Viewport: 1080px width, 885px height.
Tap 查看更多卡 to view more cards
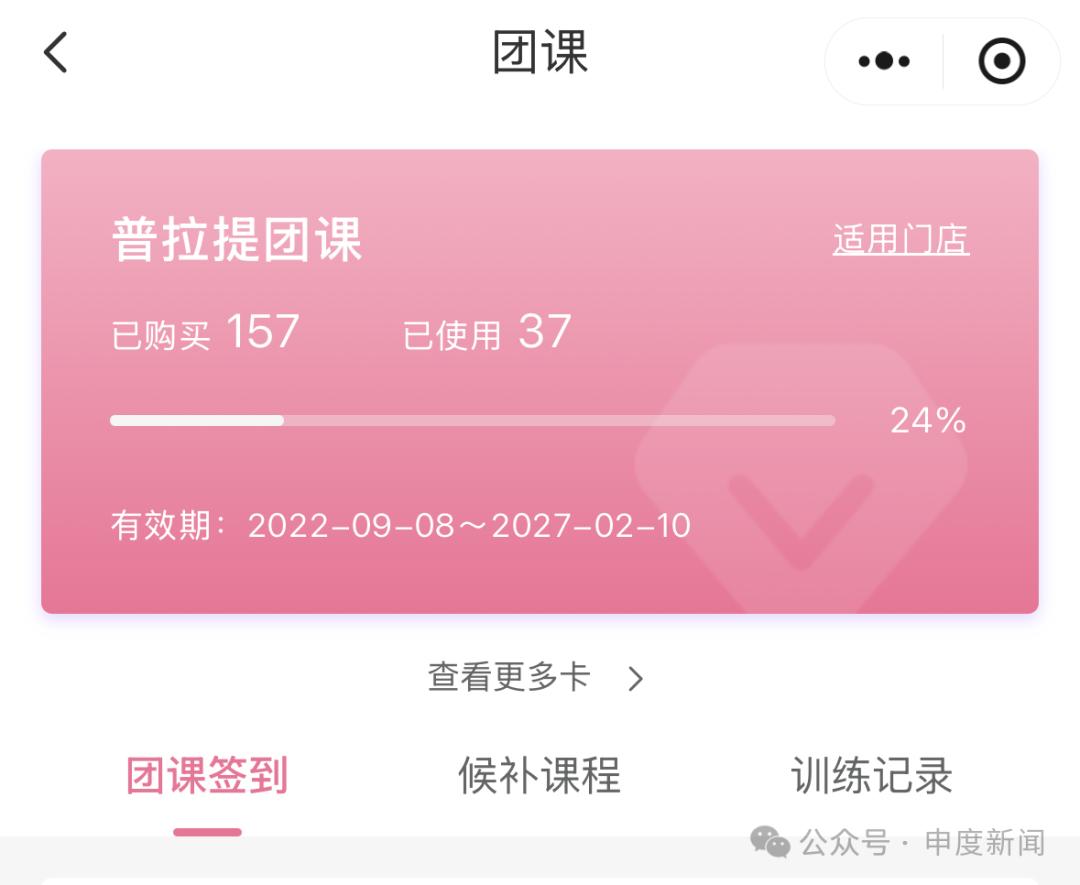point(536,678)
